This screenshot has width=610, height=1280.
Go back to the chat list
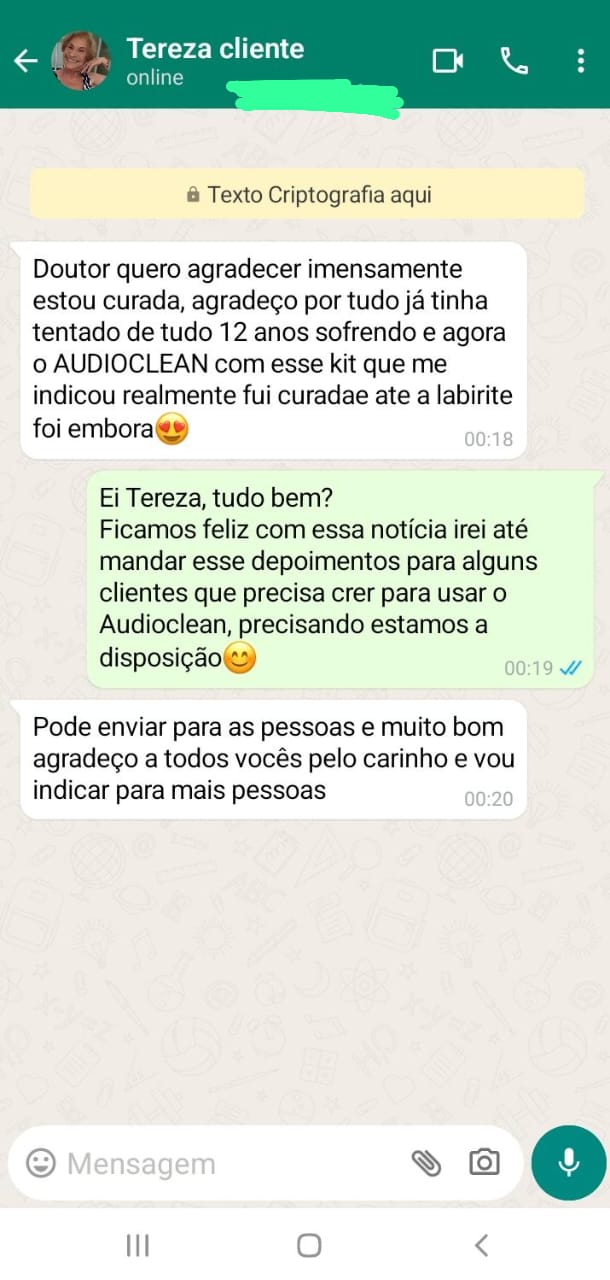[25, 61]
